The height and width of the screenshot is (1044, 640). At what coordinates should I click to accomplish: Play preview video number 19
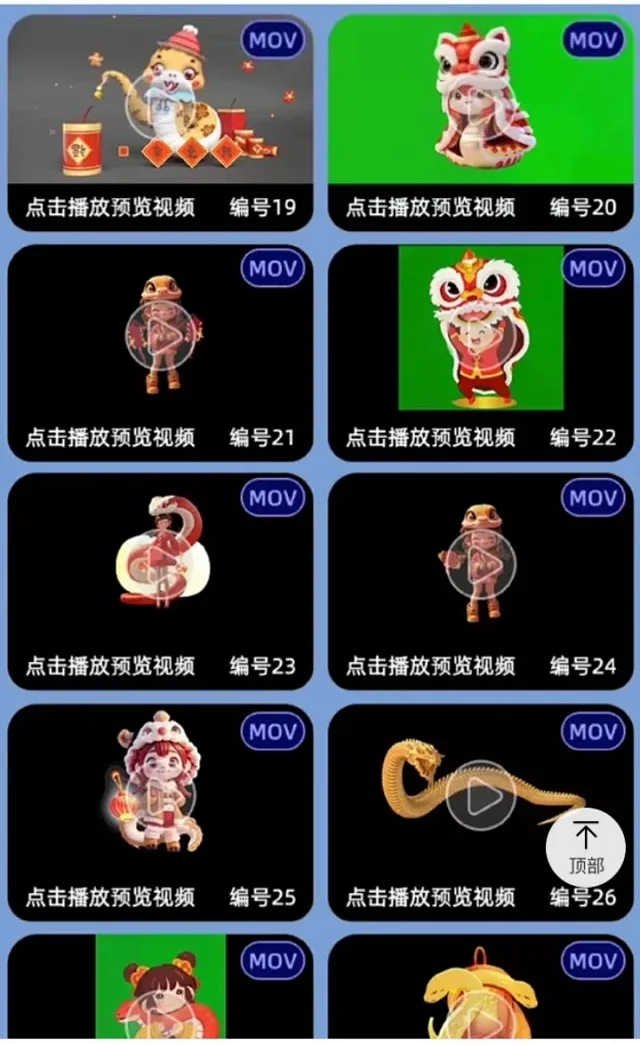click(158, 101)
